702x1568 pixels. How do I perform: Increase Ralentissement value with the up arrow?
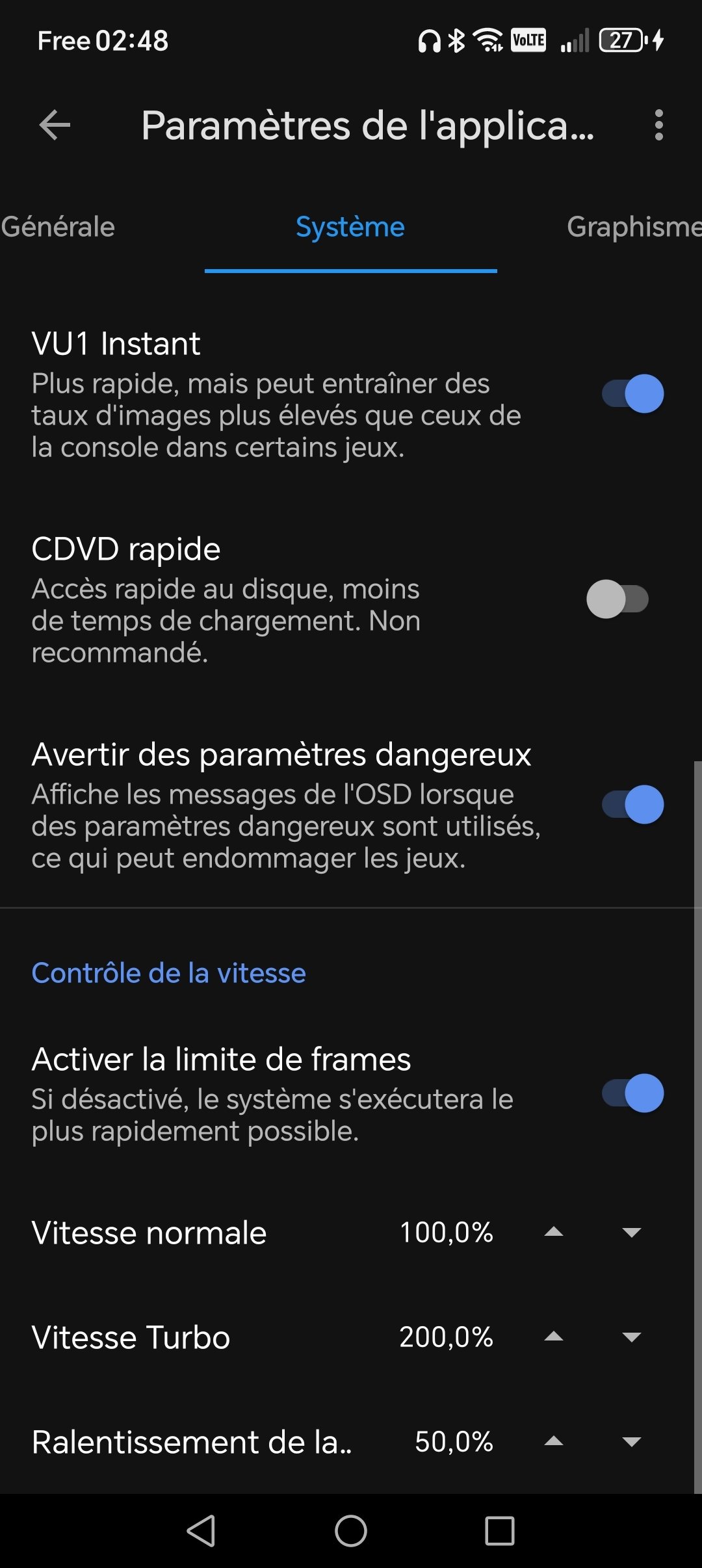tap(554, 1441)
